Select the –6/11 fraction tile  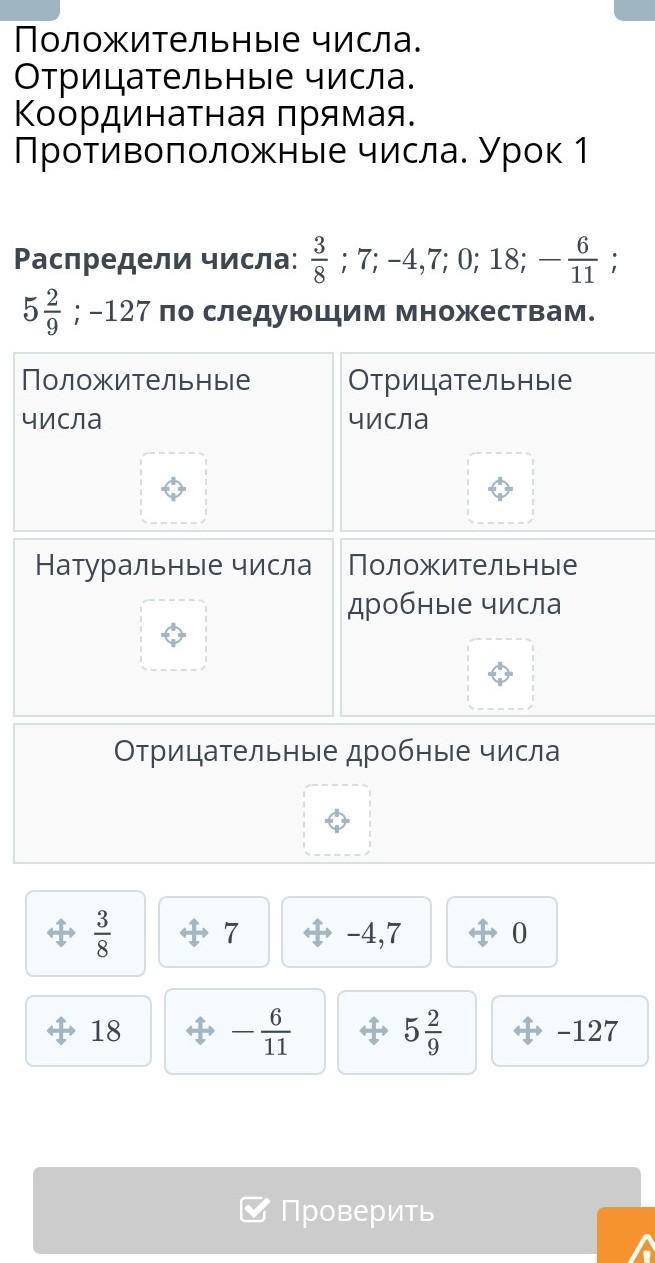[245, 1031]
